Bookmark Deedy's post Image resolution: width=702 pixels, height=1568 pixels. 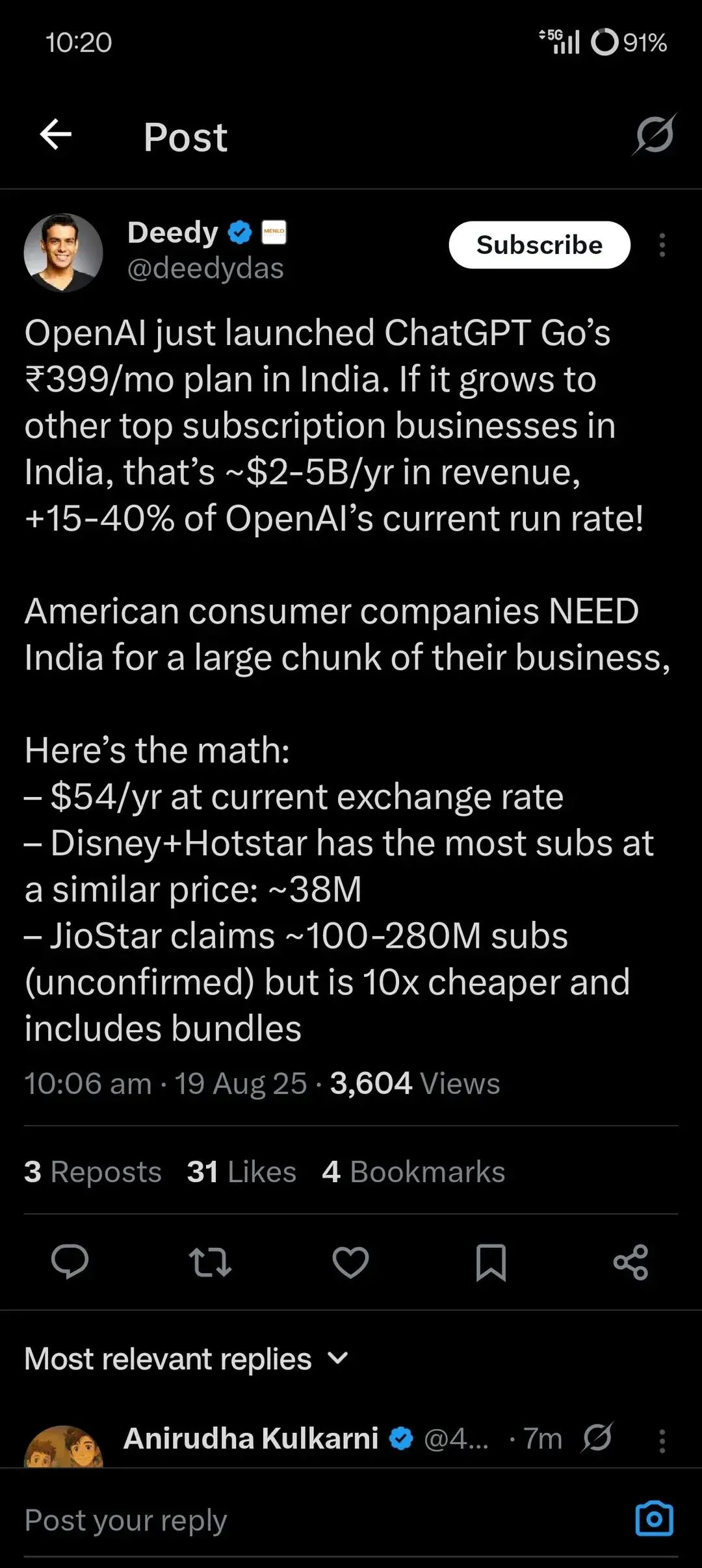click(x=491, y=1261)
